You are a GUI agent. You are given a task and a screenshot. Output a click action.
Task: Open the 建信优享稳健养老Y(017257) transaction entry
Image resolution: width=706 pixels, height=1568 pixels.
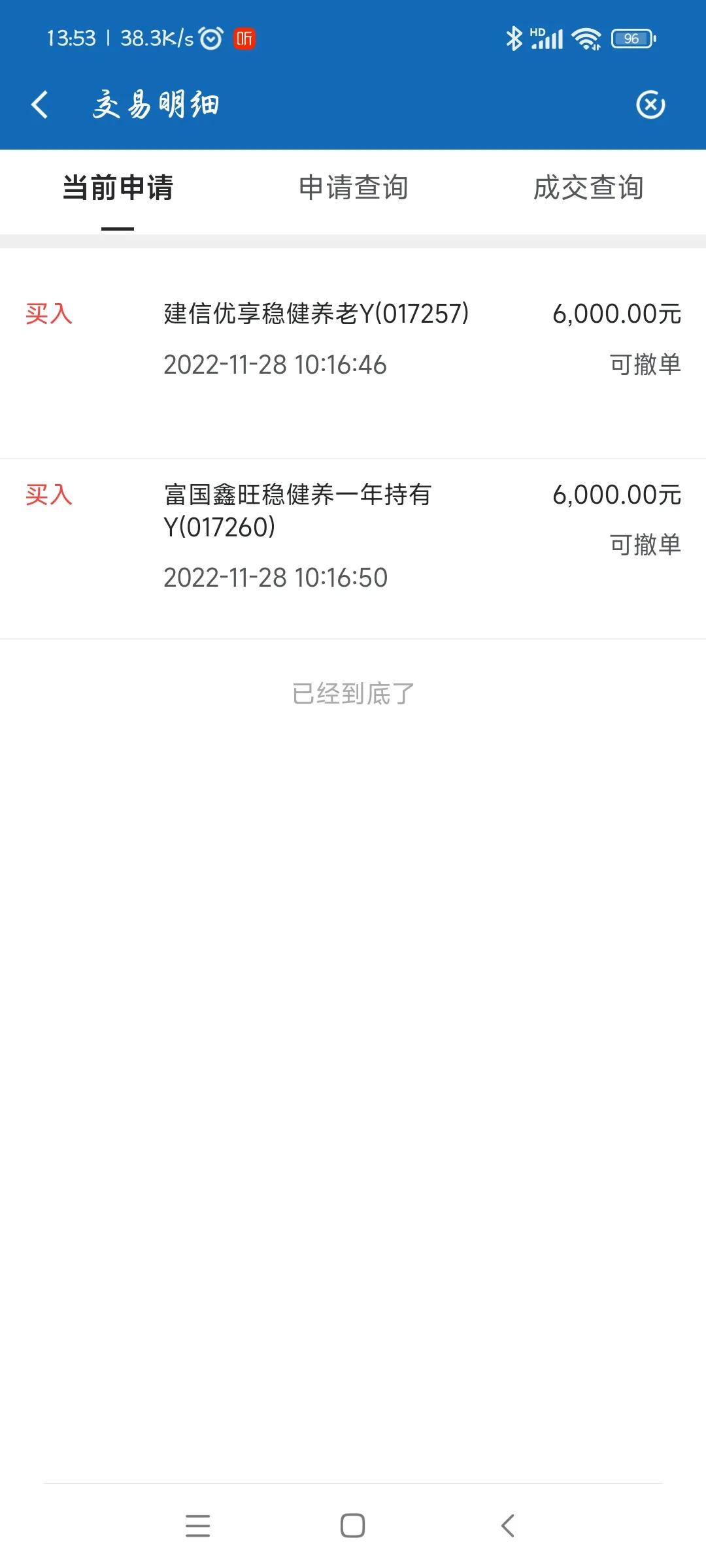pos(316,314)
